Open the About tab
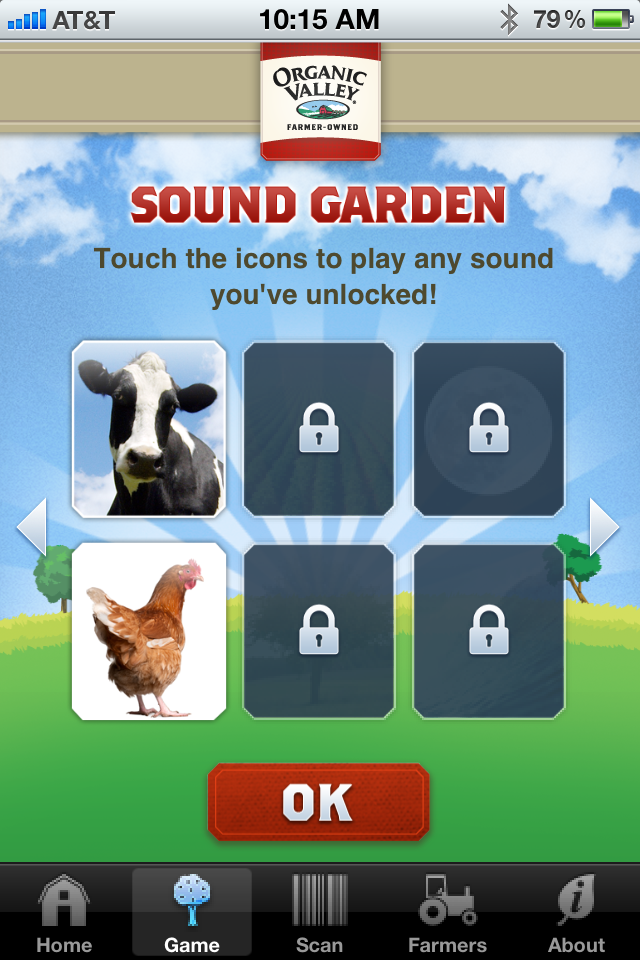Screen dimensions: 640x960 pyautogui.click(x=576, y=912)
